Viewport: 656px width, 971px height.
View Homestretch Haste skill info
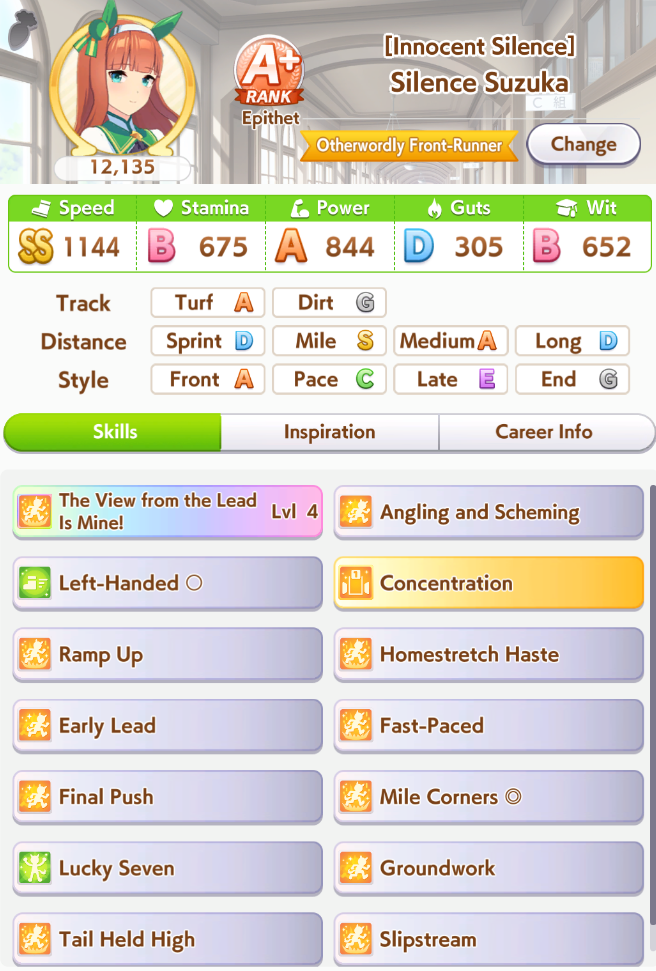[x=488, y=655]
